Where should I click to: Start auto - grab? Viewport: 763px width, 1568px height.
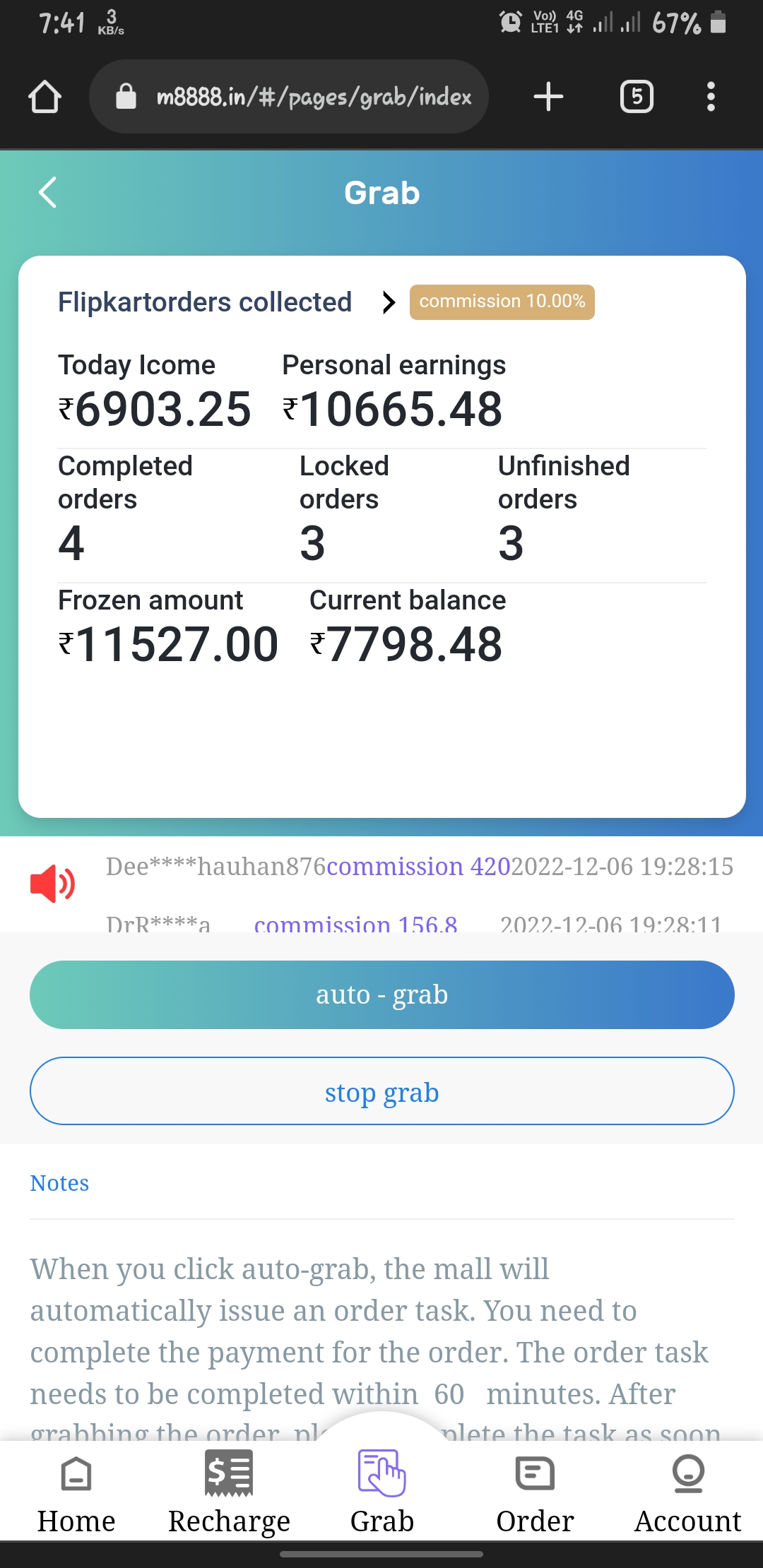point(381,994)
